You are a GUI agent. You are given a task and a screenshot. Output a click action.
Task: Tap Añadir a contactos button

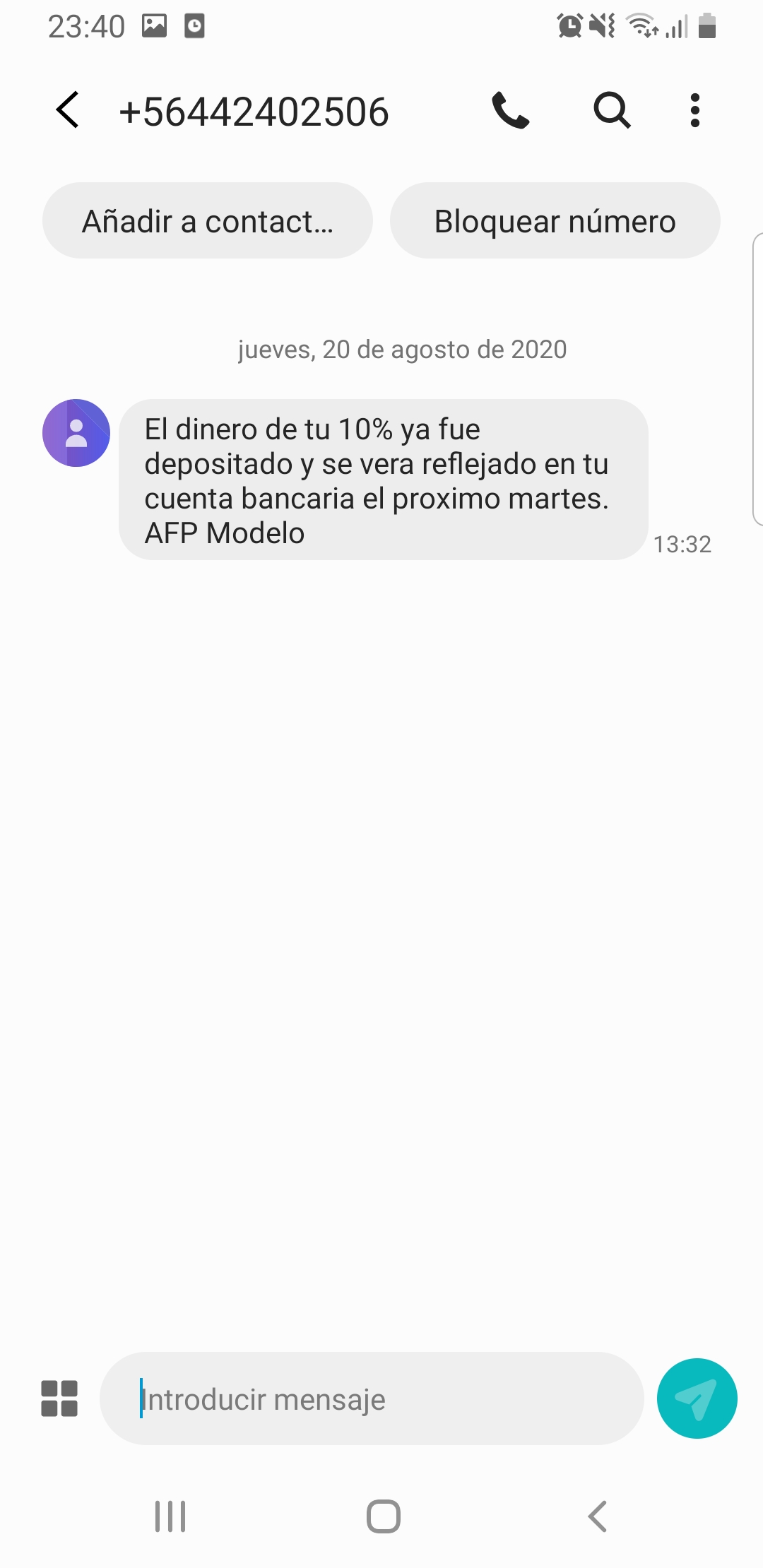point(207,221)
